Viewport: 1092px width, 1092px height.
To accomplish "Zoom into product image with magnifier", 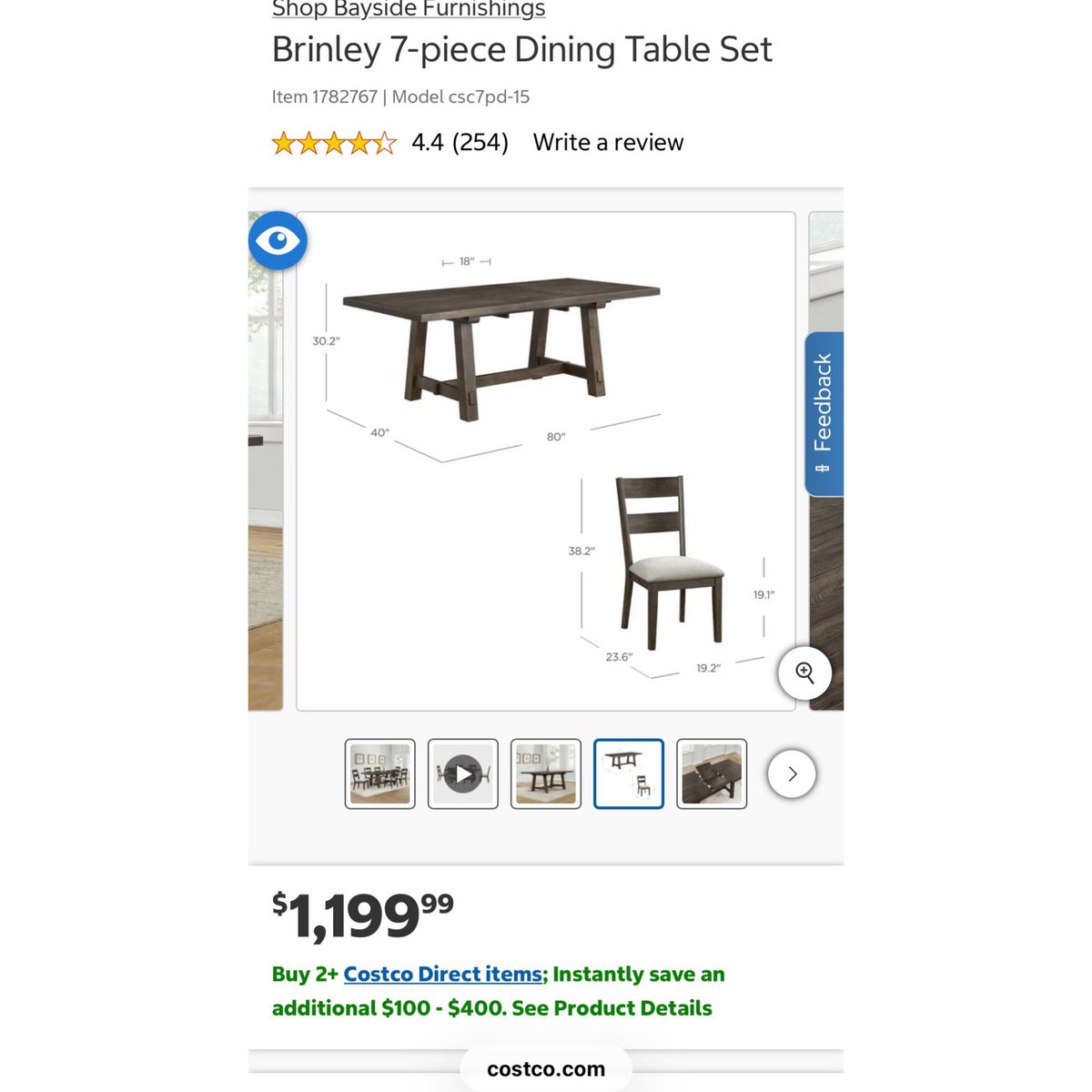I will pyautogui.click(x=804, y=672).
